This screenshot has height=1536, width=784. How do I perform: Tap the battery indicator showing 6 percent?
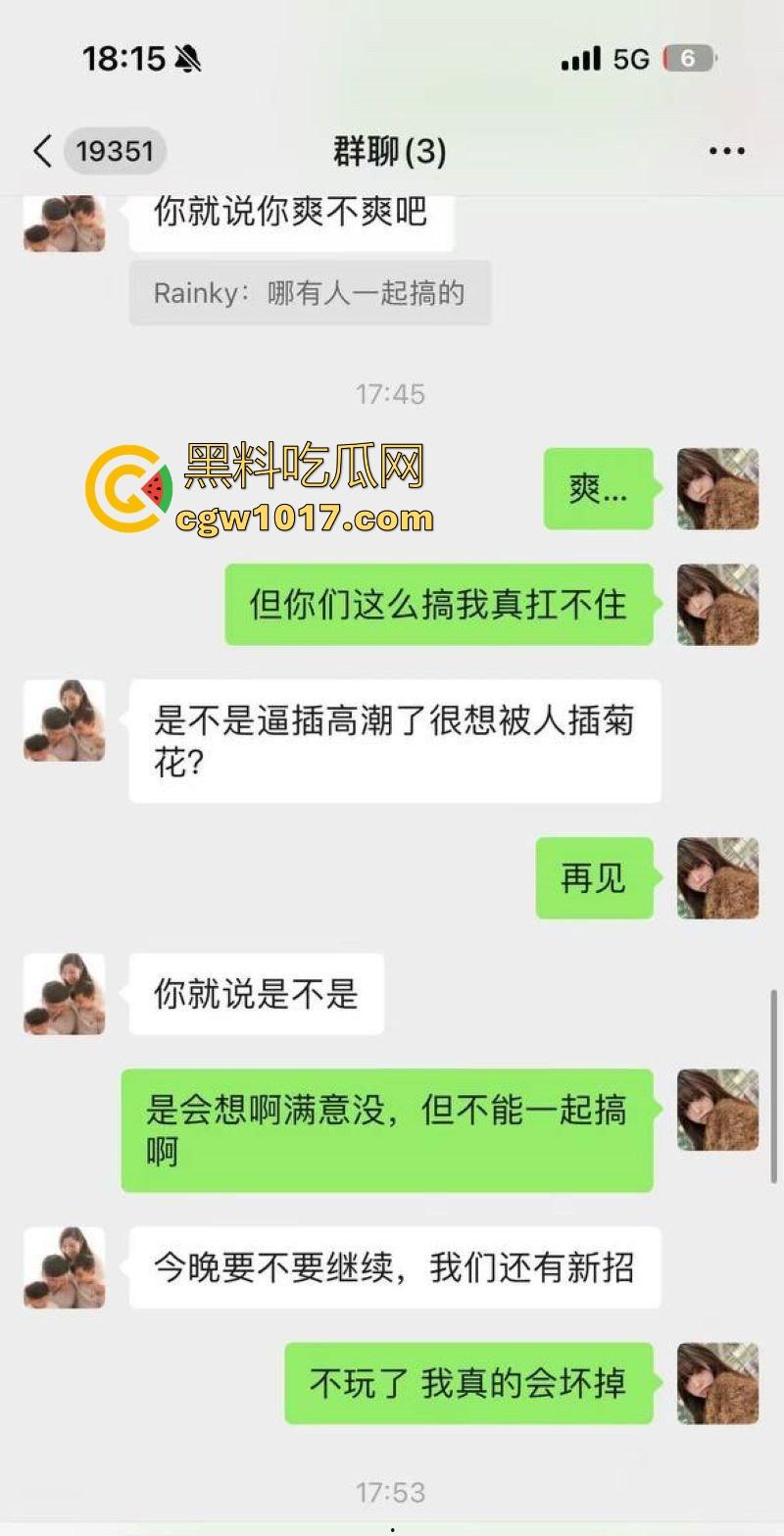tap(689, 58)
